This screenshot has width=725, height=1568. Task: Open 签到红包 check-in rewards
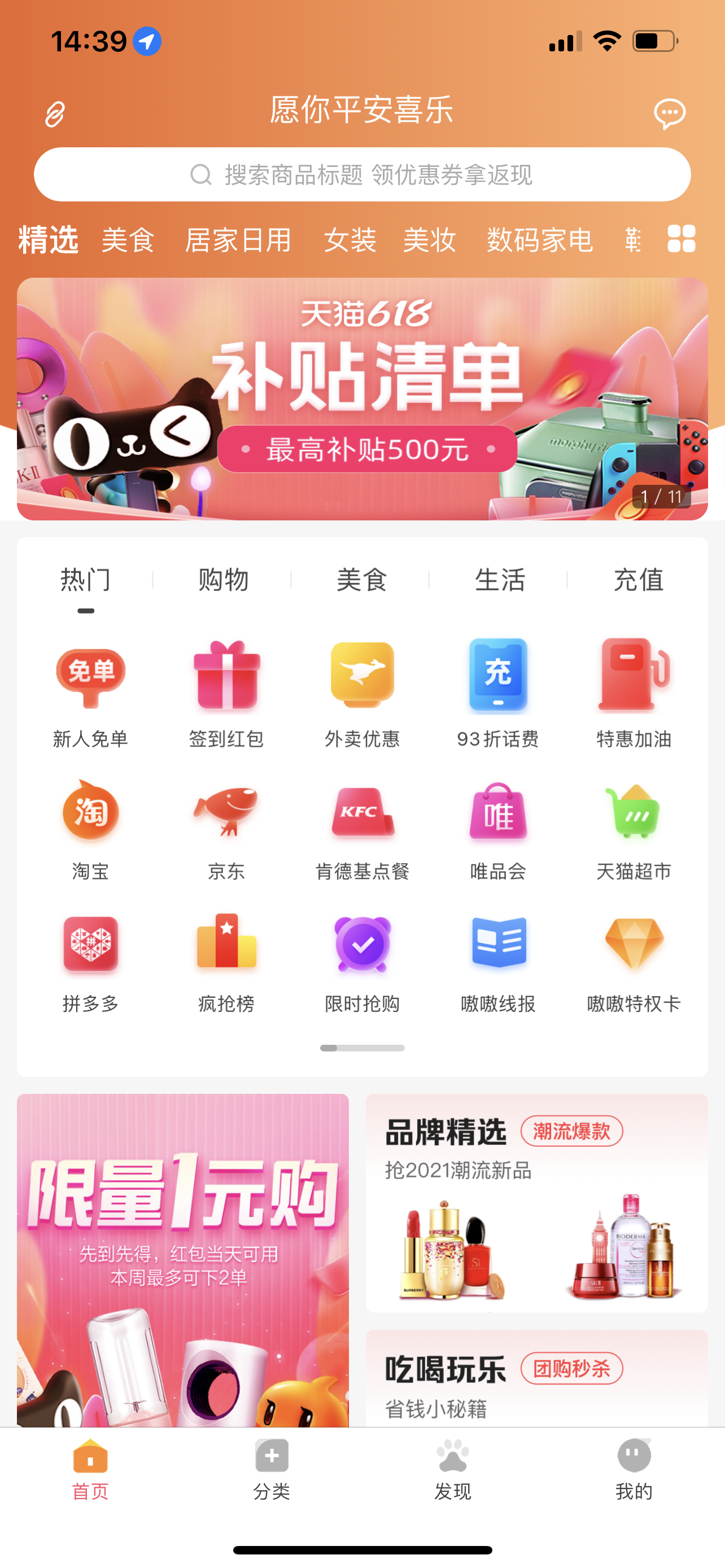click(226, 693)
